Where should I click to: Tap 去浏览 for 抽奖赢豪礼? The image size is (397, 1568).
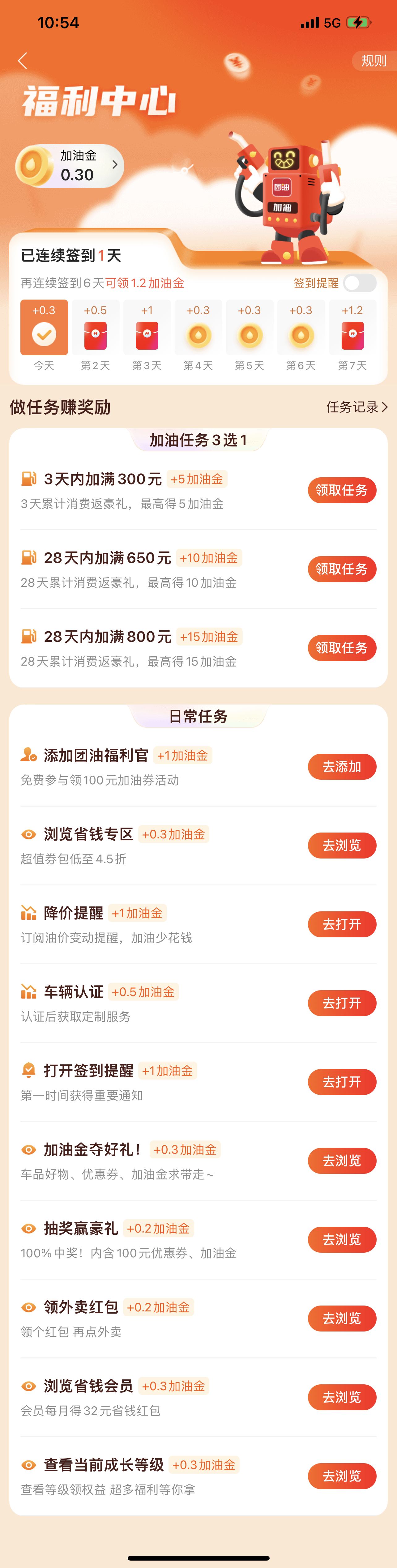pos(342,1239)
